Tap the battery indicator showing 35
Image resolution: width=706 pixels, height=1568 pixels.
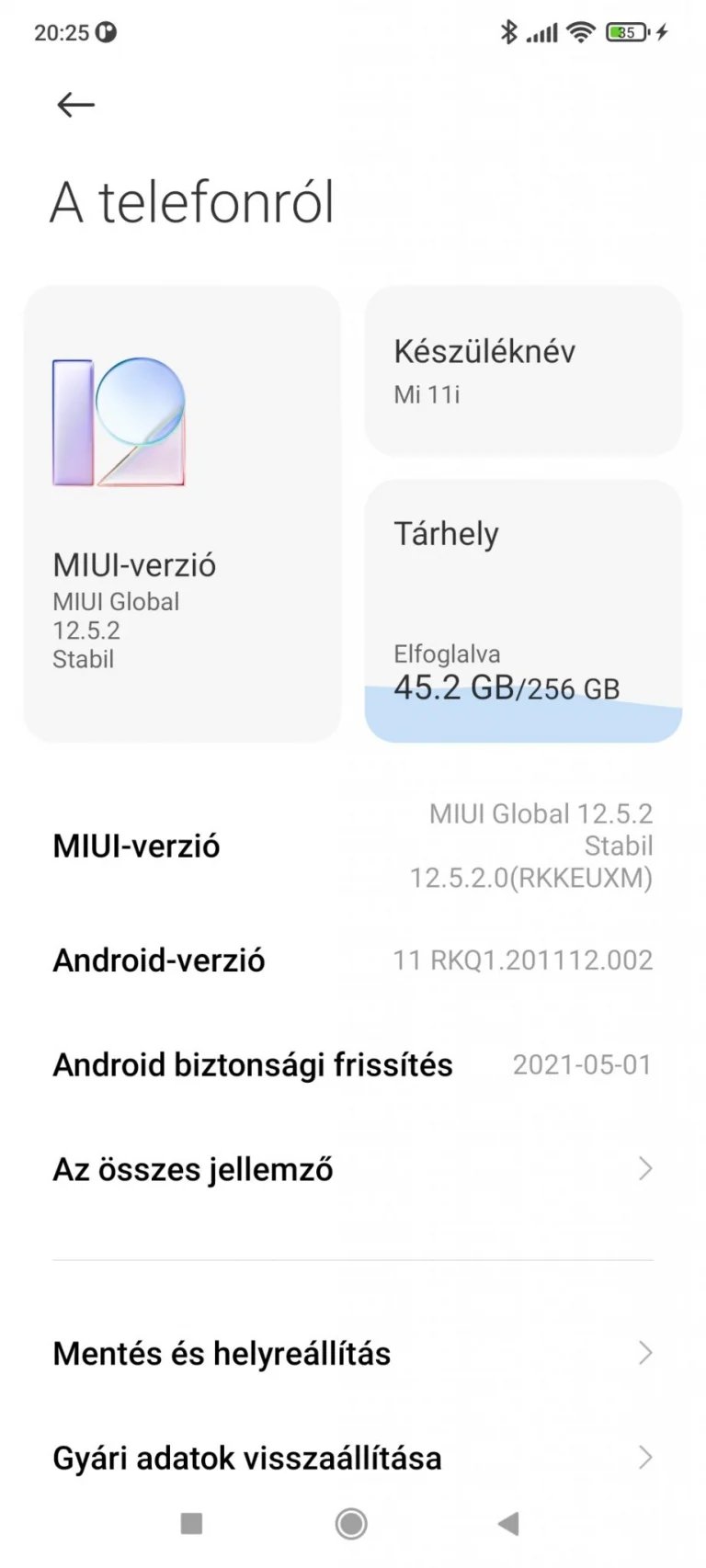(627, 32)
